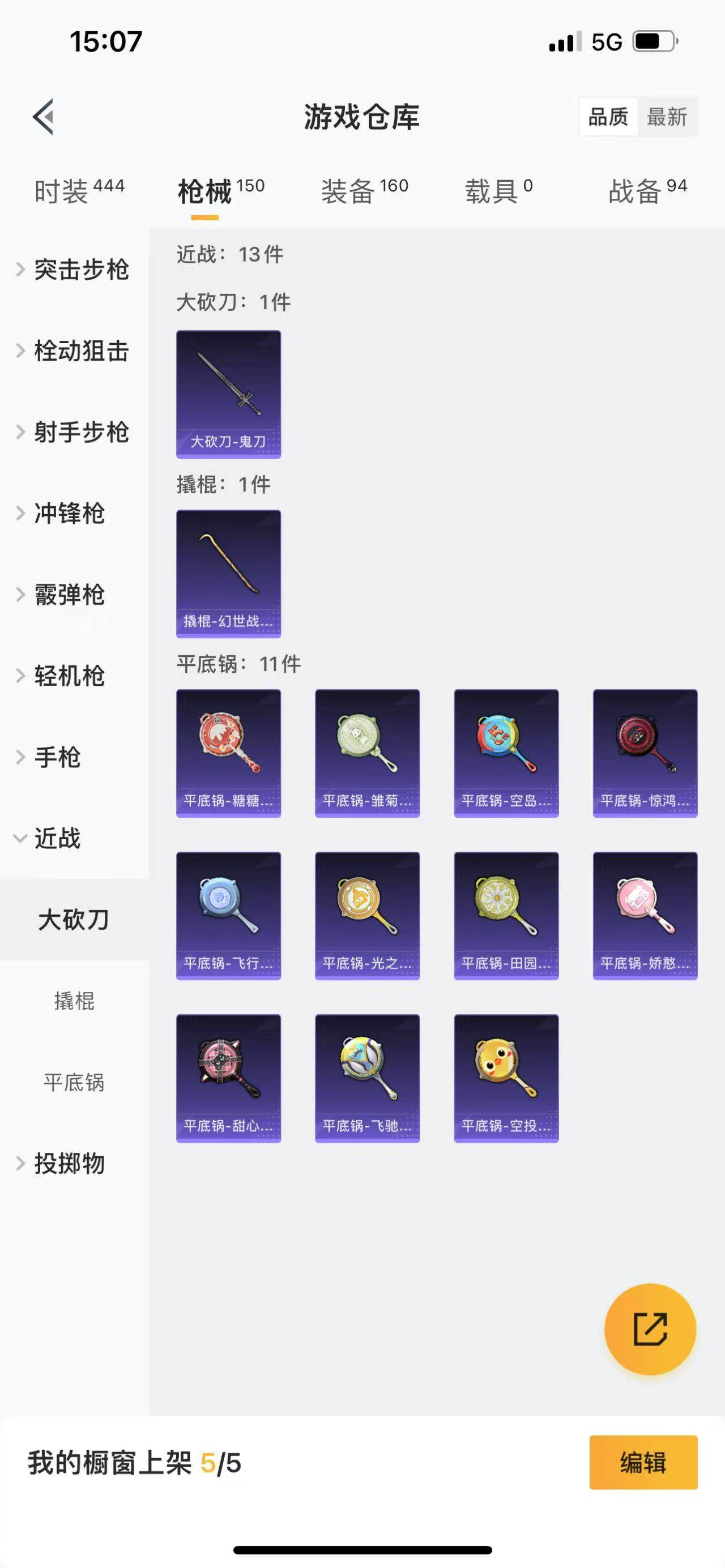View the 平底锅-糖糖 skin card
The height and width of the screenshot is (1568, 725).
click(228, 753)
